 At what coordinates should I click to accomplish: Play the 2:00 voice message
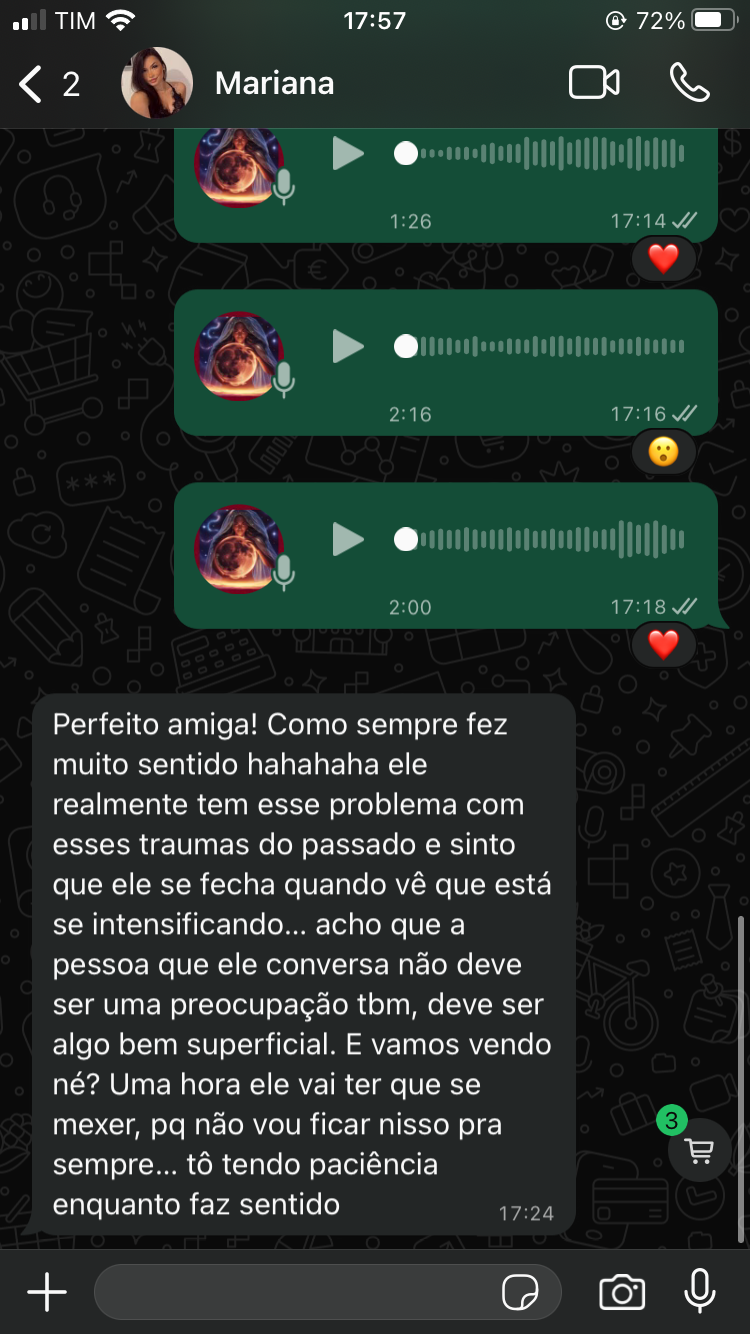click(348, 539)
